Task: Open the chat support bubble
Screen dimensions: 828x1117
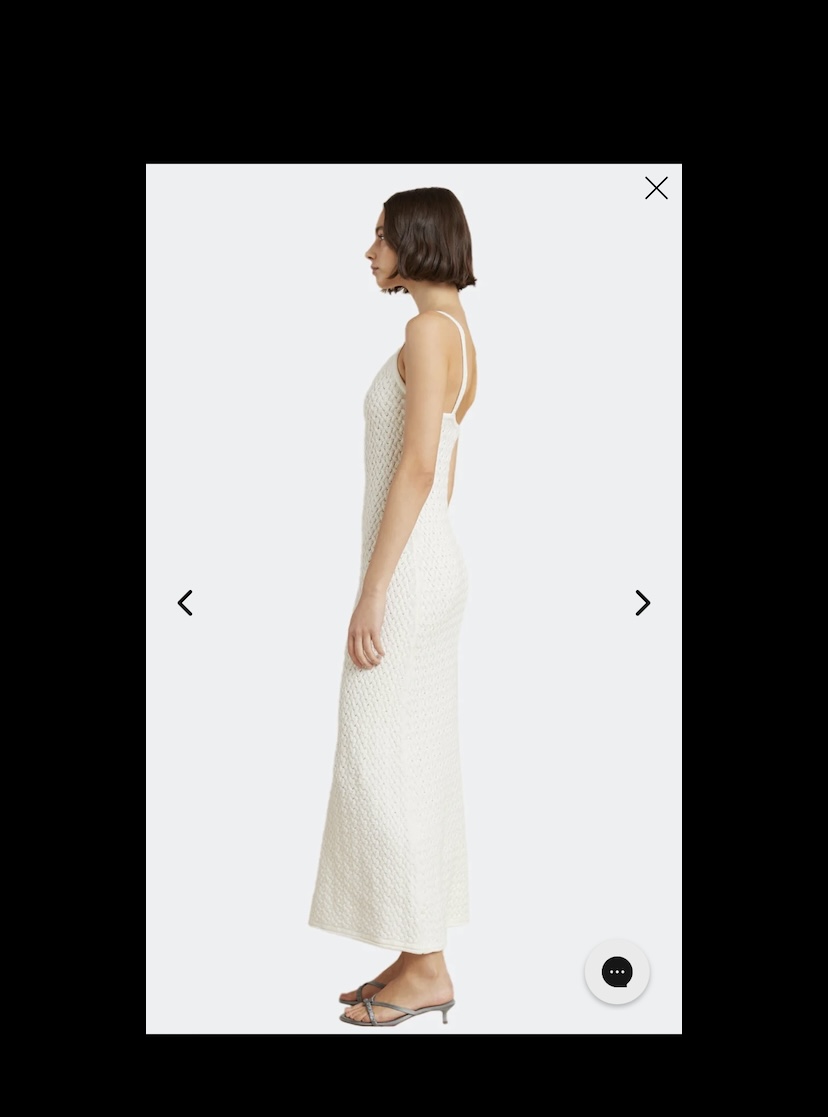Action: click(x=617, y=971)
